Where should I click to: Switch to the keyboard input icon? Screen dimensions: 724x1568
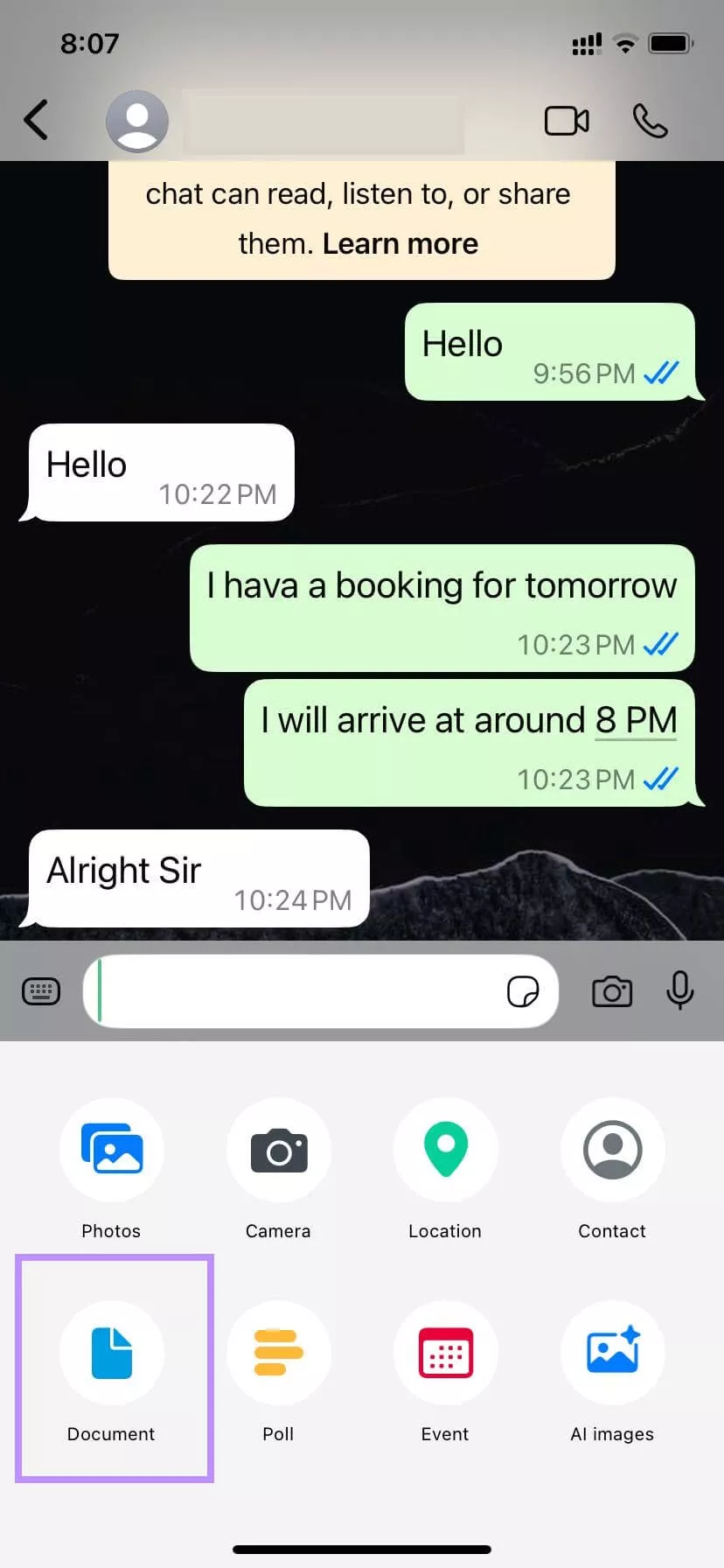click(x=40, y=990)
